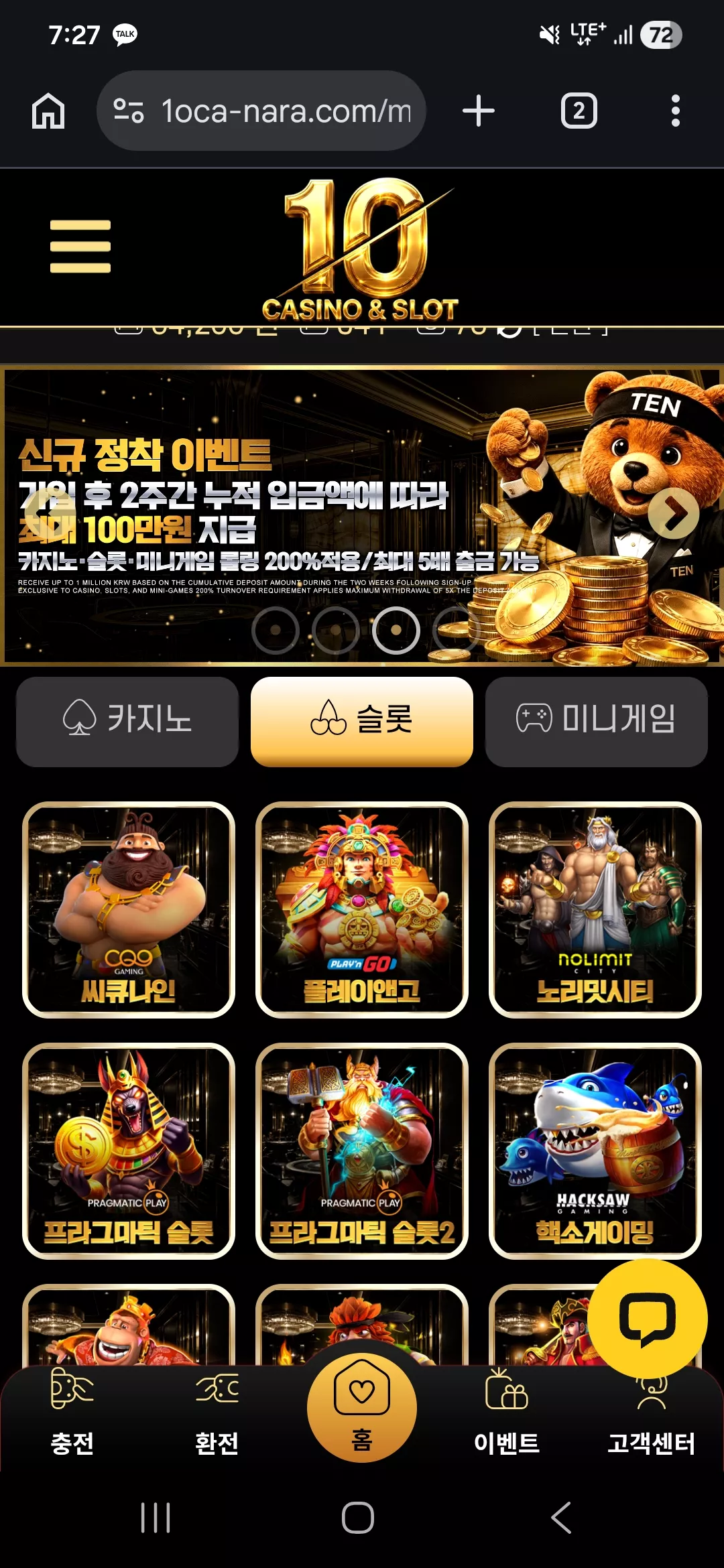
Task: Open 이벤트 in the bottom bar
Action: point(507,1411)
